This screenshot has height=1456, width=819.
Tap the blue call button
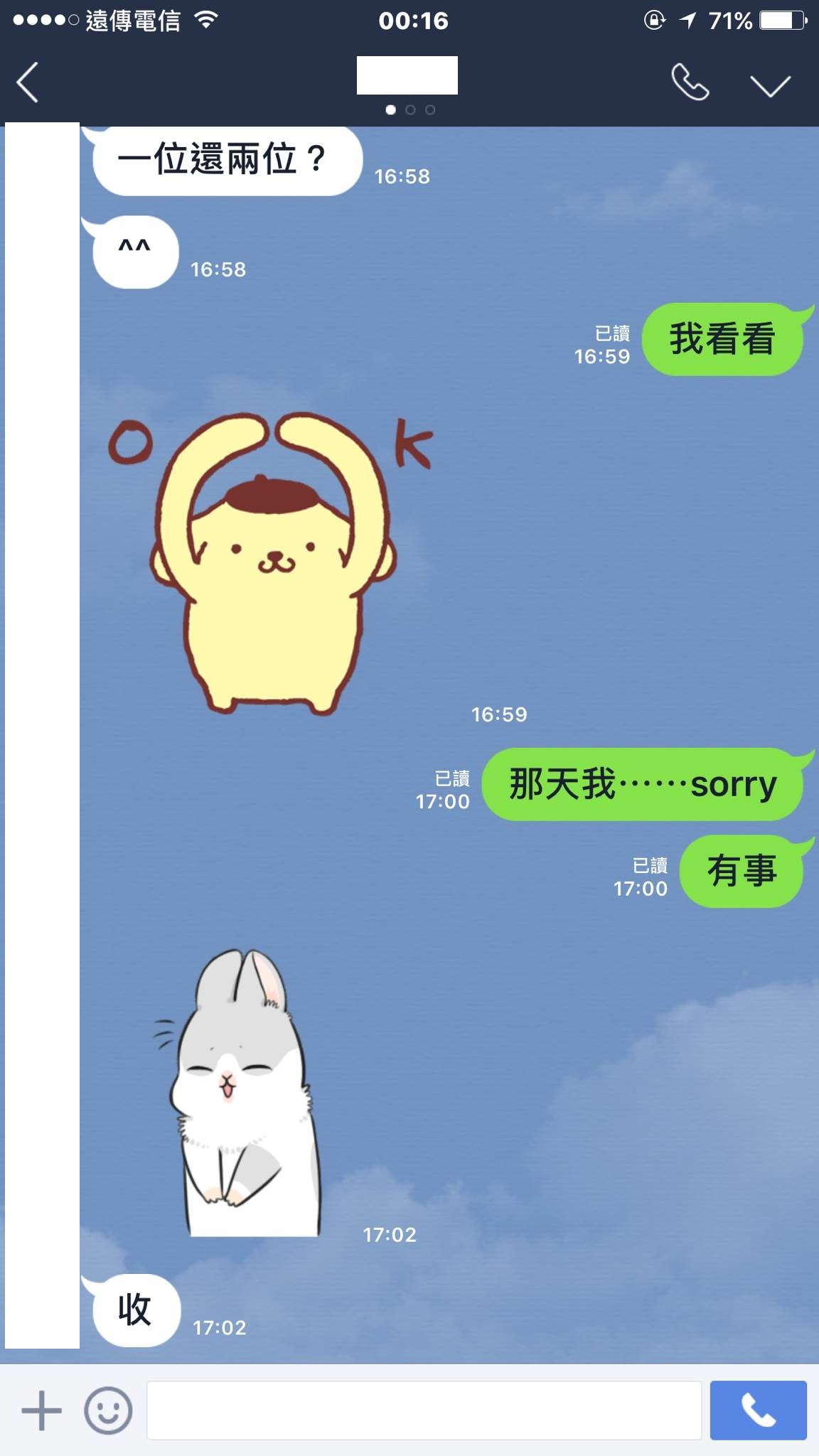759,1410
